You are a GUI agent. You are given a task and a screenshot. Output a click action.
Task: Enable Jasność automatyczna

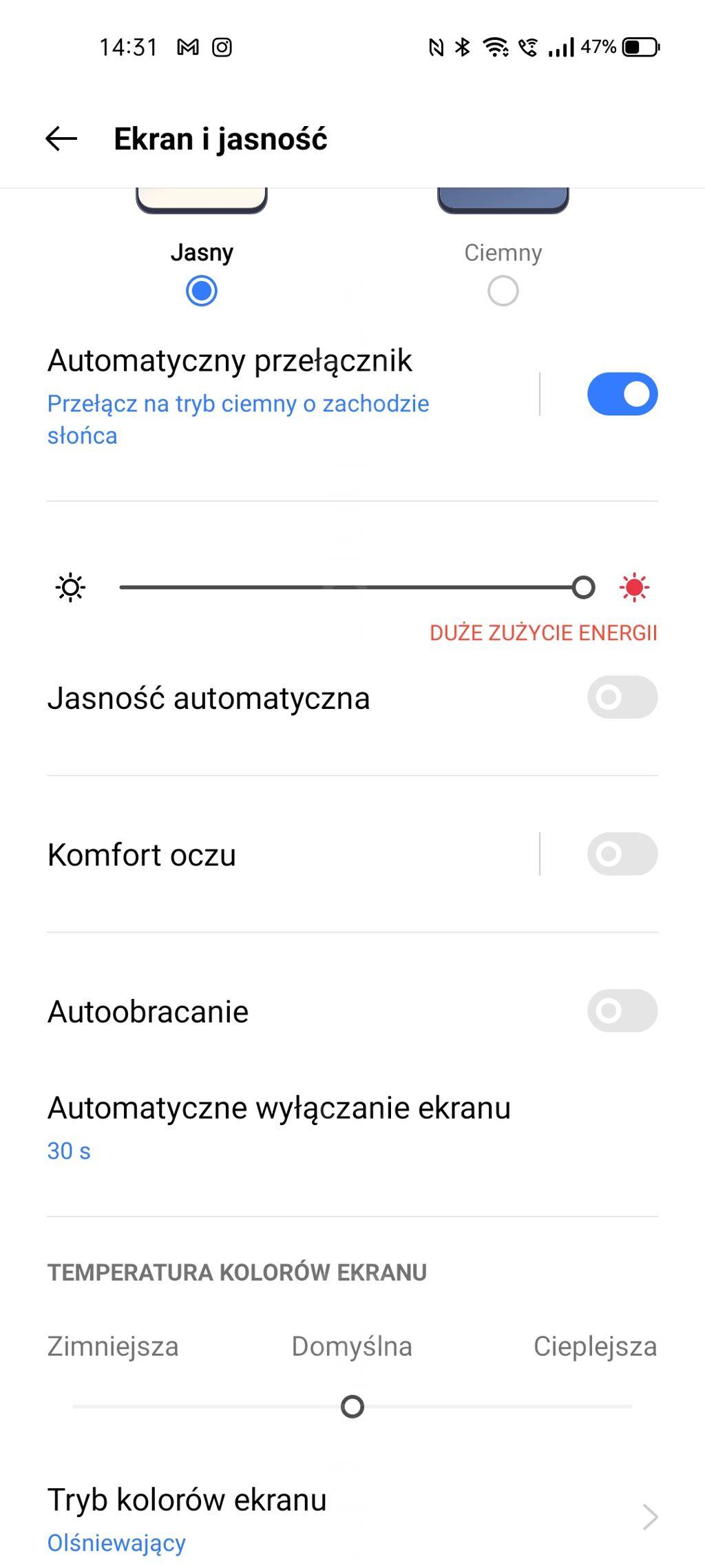622,697
